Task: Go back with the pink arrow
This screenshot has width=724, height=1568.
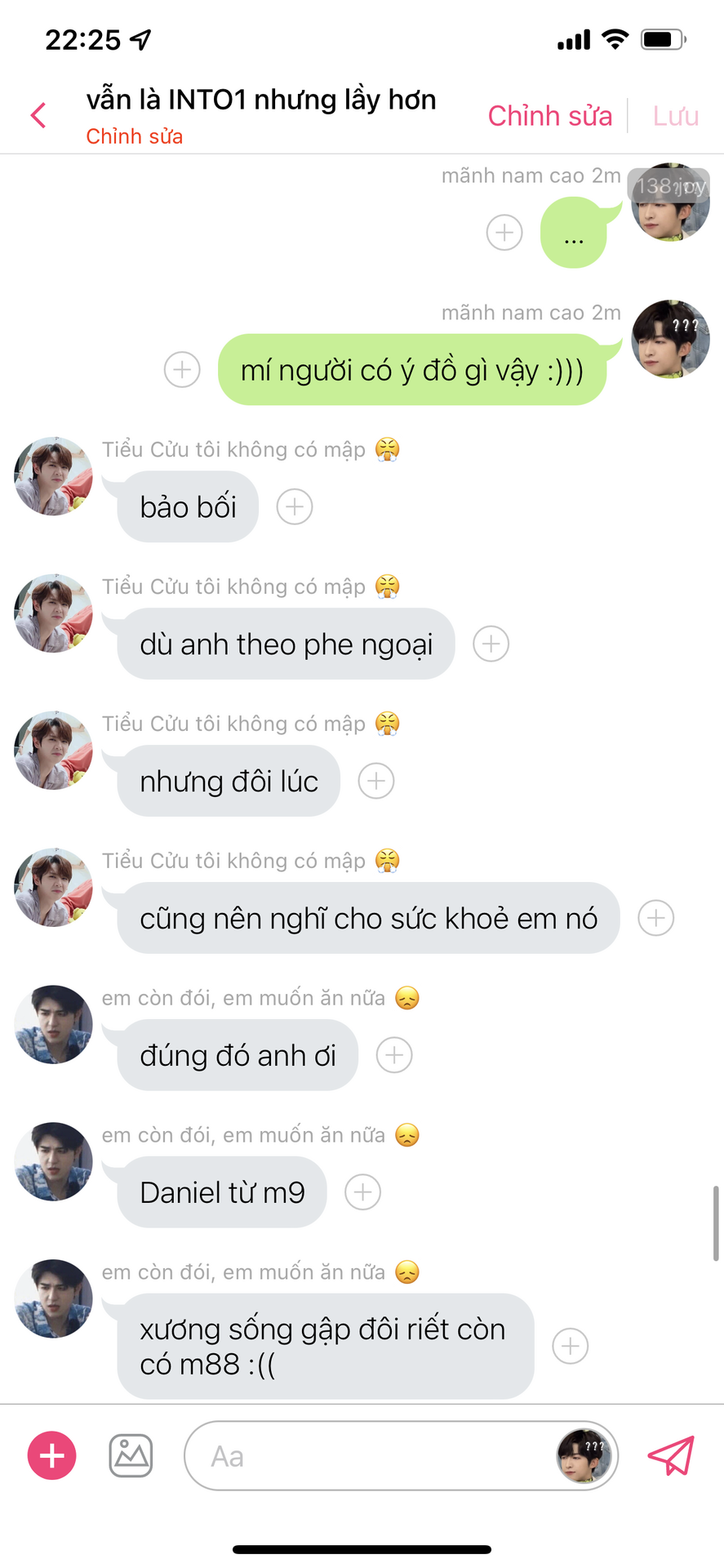Action: (x=38, y=115)
